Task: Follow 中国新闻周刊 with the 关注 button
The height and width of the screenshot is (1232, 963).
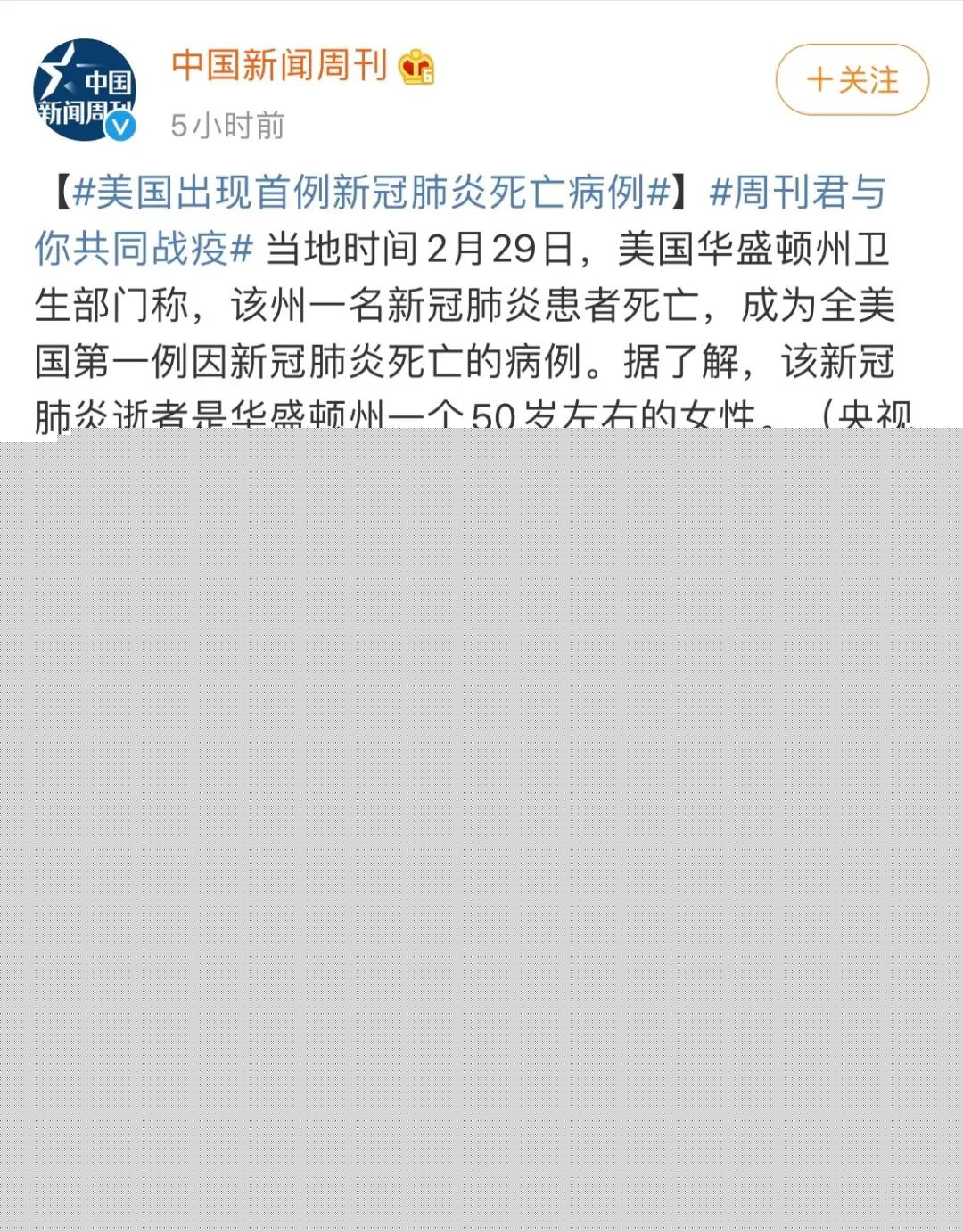Action: pyautogui.click(x=852, y=80)
